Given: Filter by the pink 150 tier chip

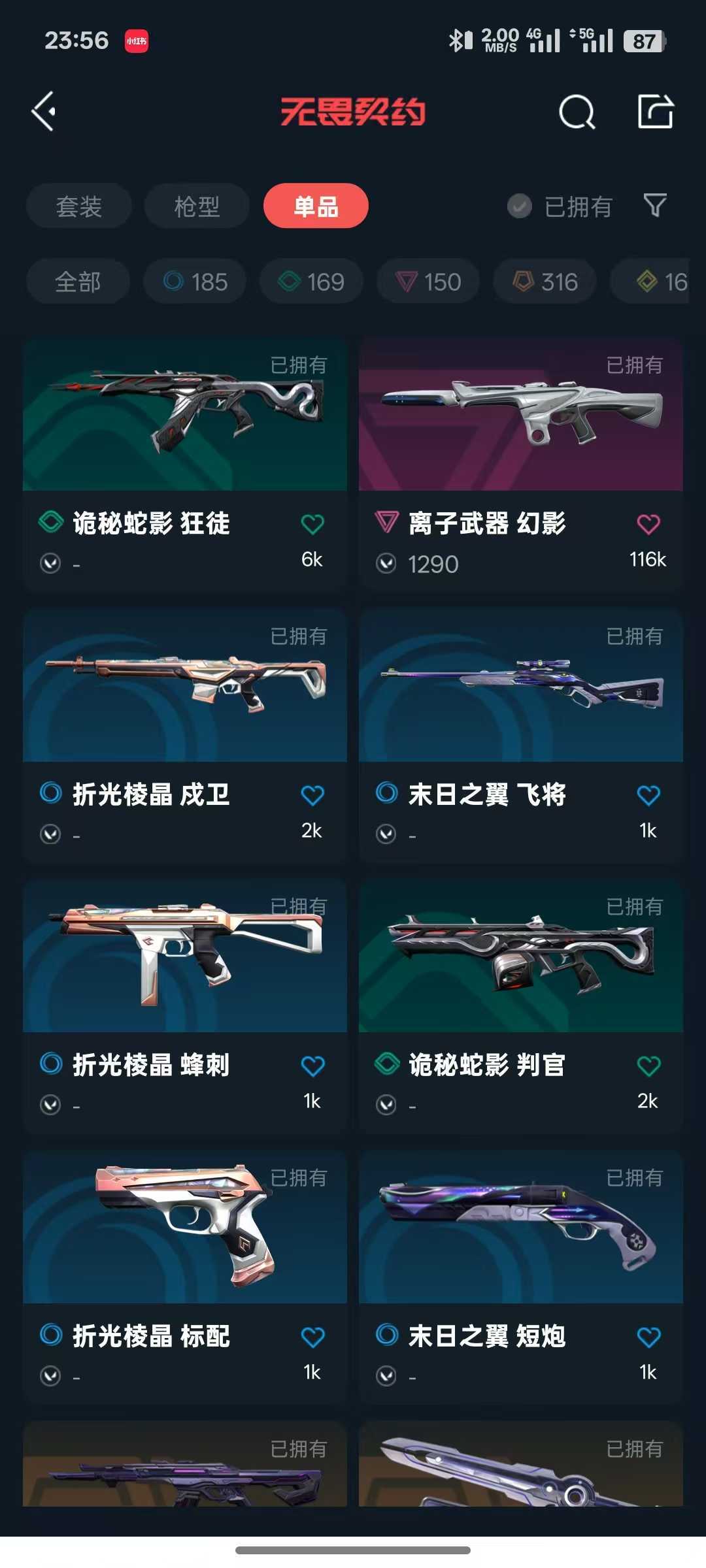Looking at the screenshot, I should point(428,282).
